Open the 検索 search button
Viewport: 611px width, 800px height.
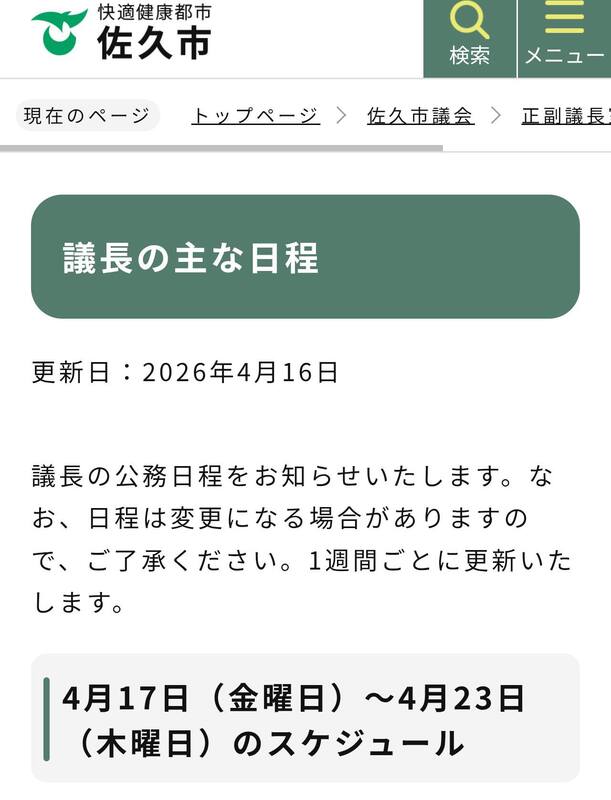[469, 38]
